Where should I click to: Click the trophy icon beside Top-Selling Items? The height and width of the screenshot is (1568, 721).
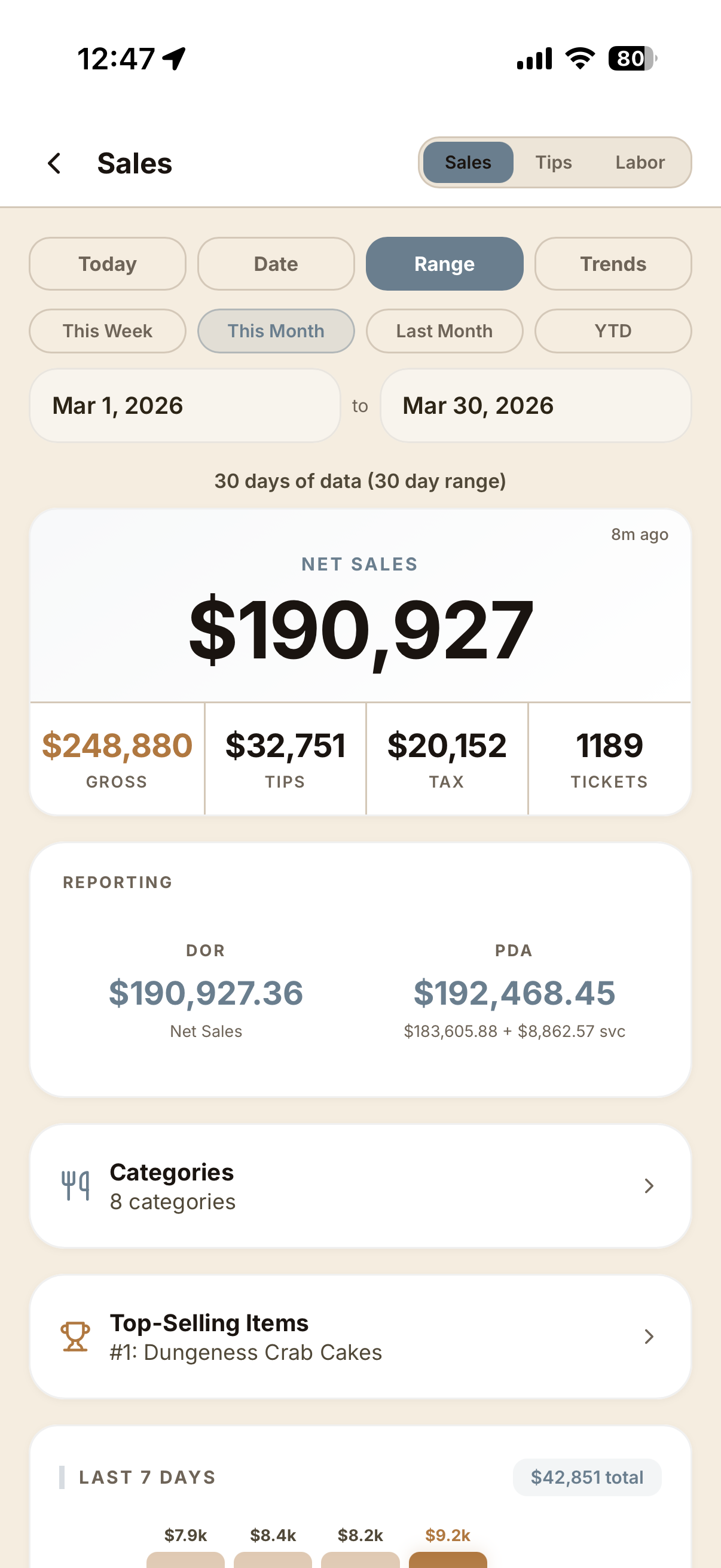pyautogui.click(x=75, y=1337)
